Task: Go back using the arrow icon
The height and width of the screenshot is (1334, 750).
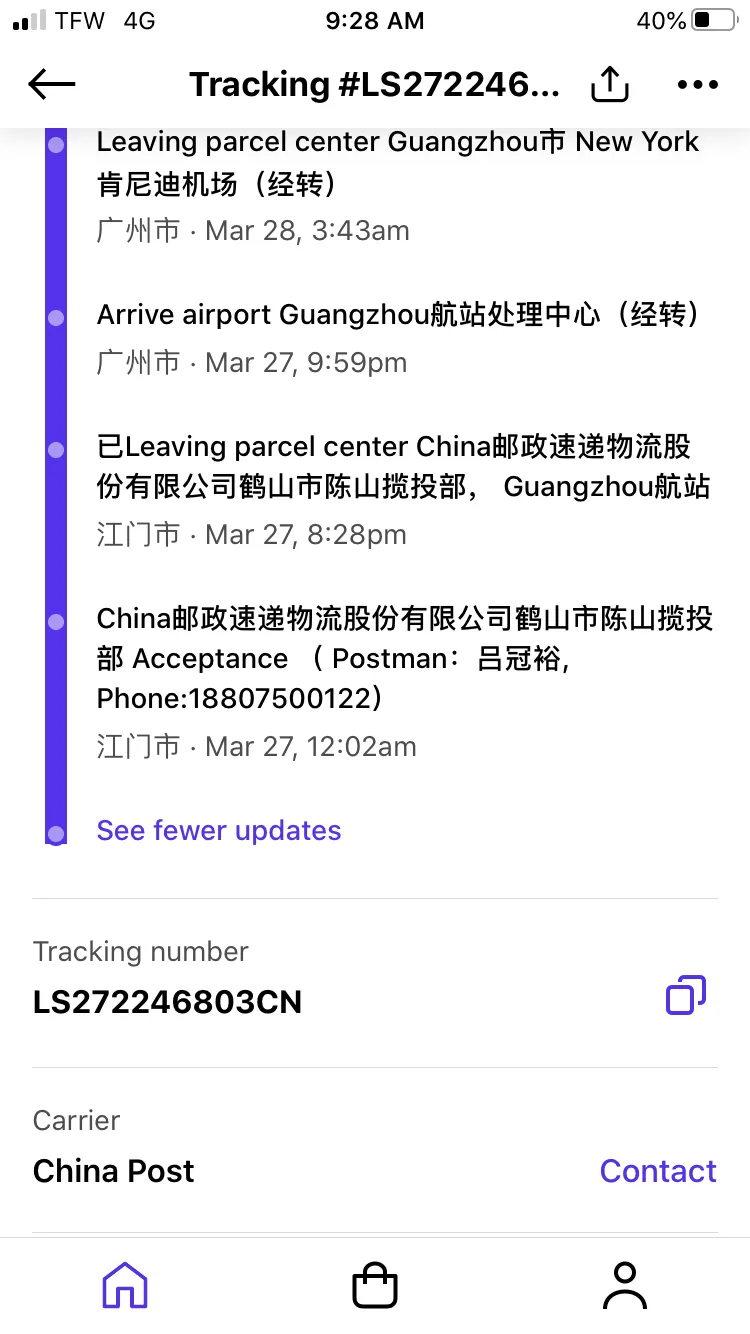Action: (x=52, y=85)
